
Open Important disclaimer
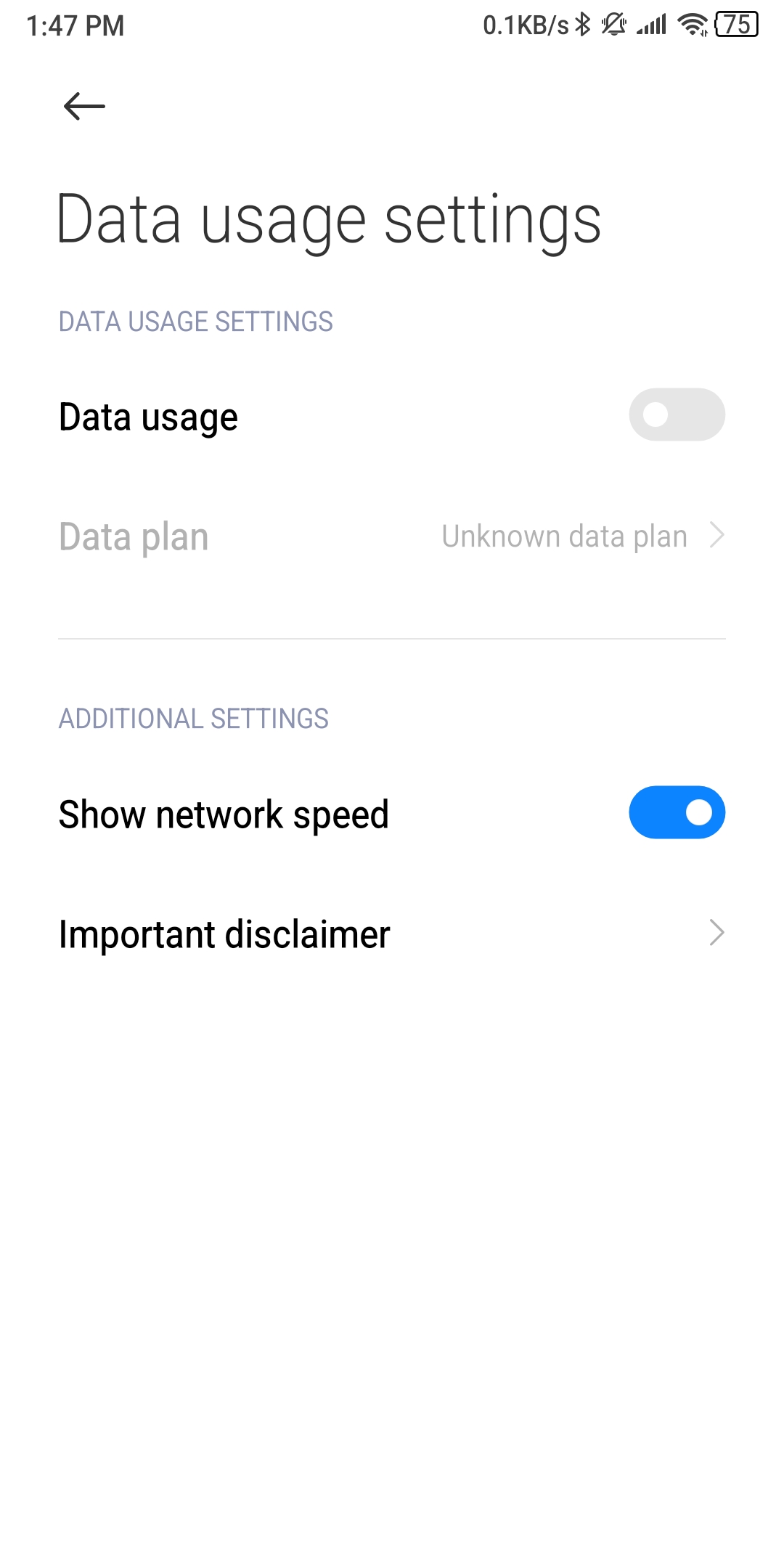(392, 934)
